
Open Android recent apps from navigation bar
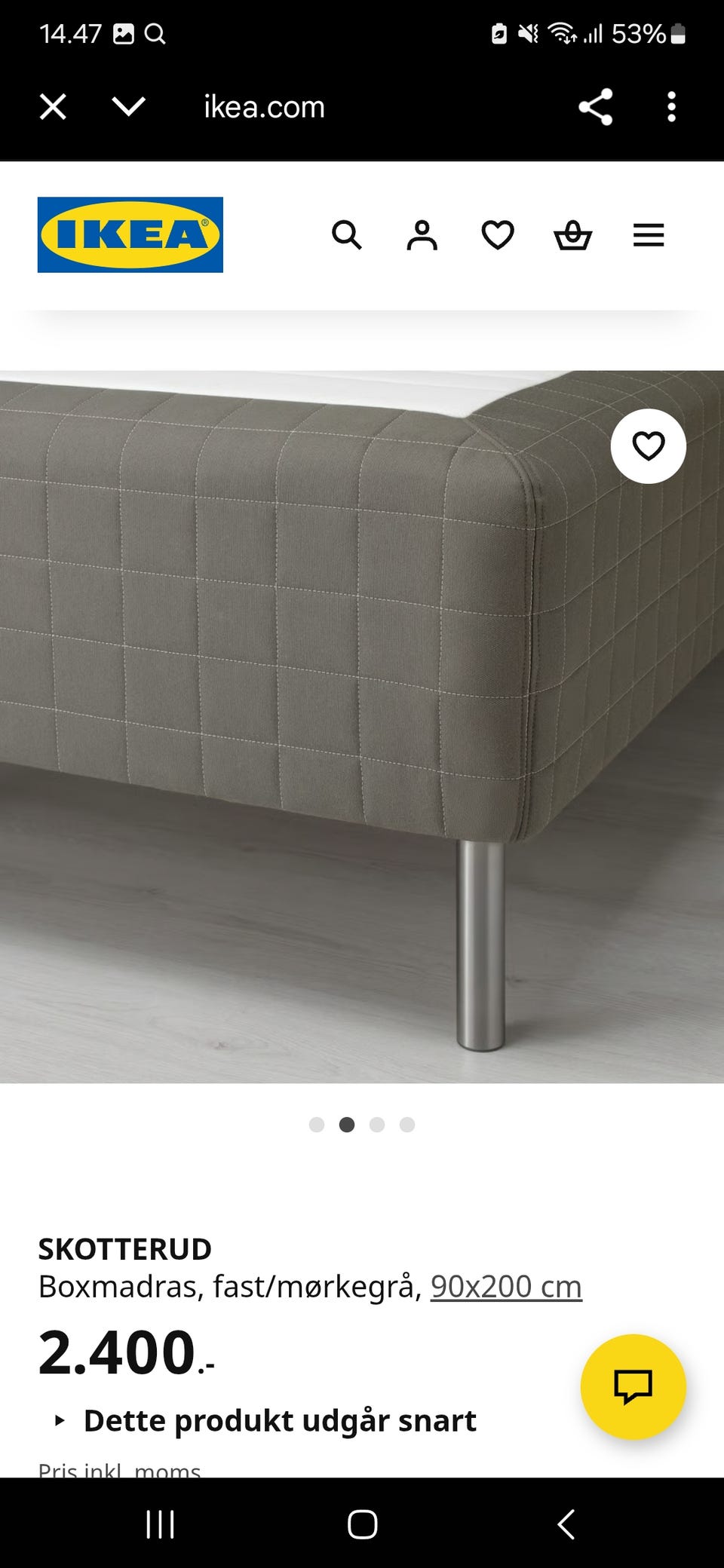[159, 1526]
